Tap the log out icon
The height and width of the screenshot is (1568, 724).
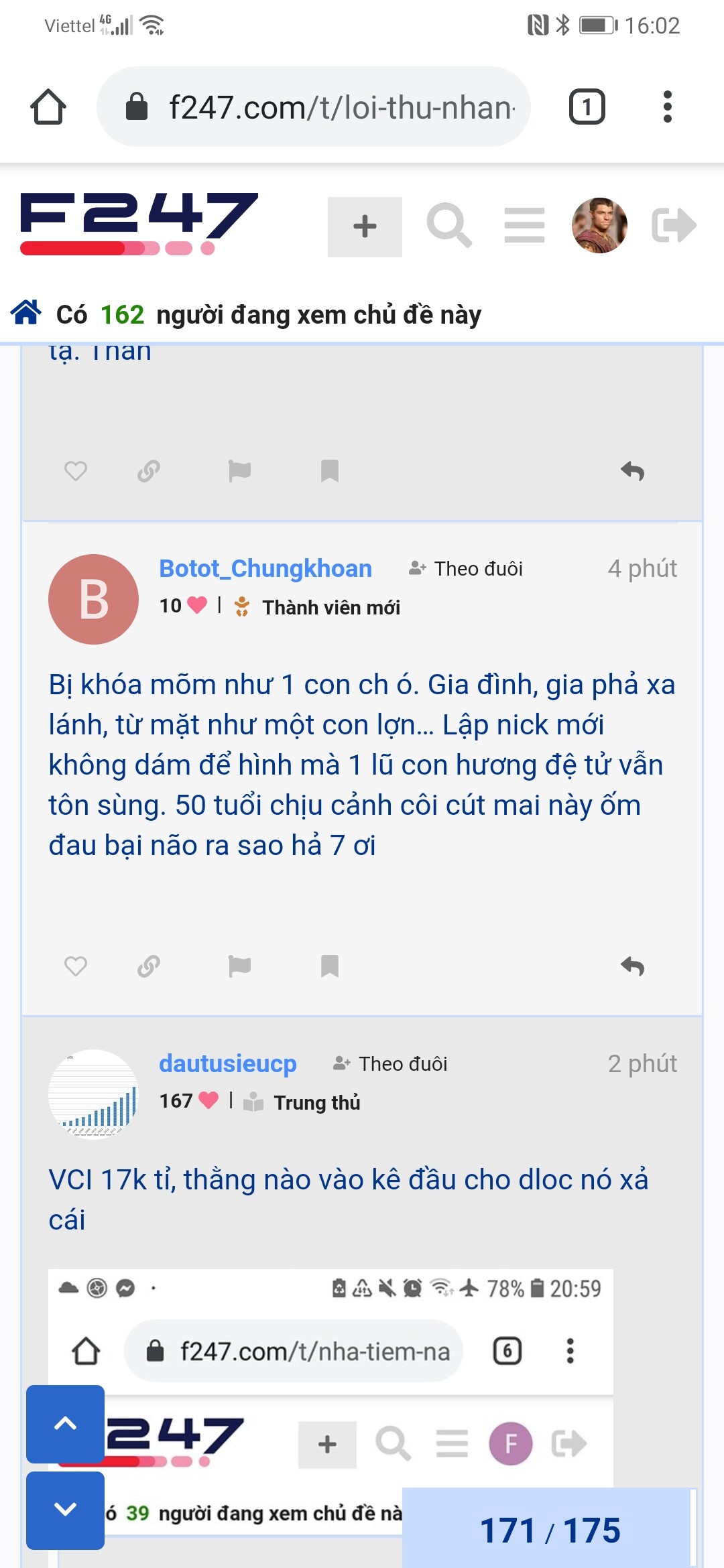674,226
